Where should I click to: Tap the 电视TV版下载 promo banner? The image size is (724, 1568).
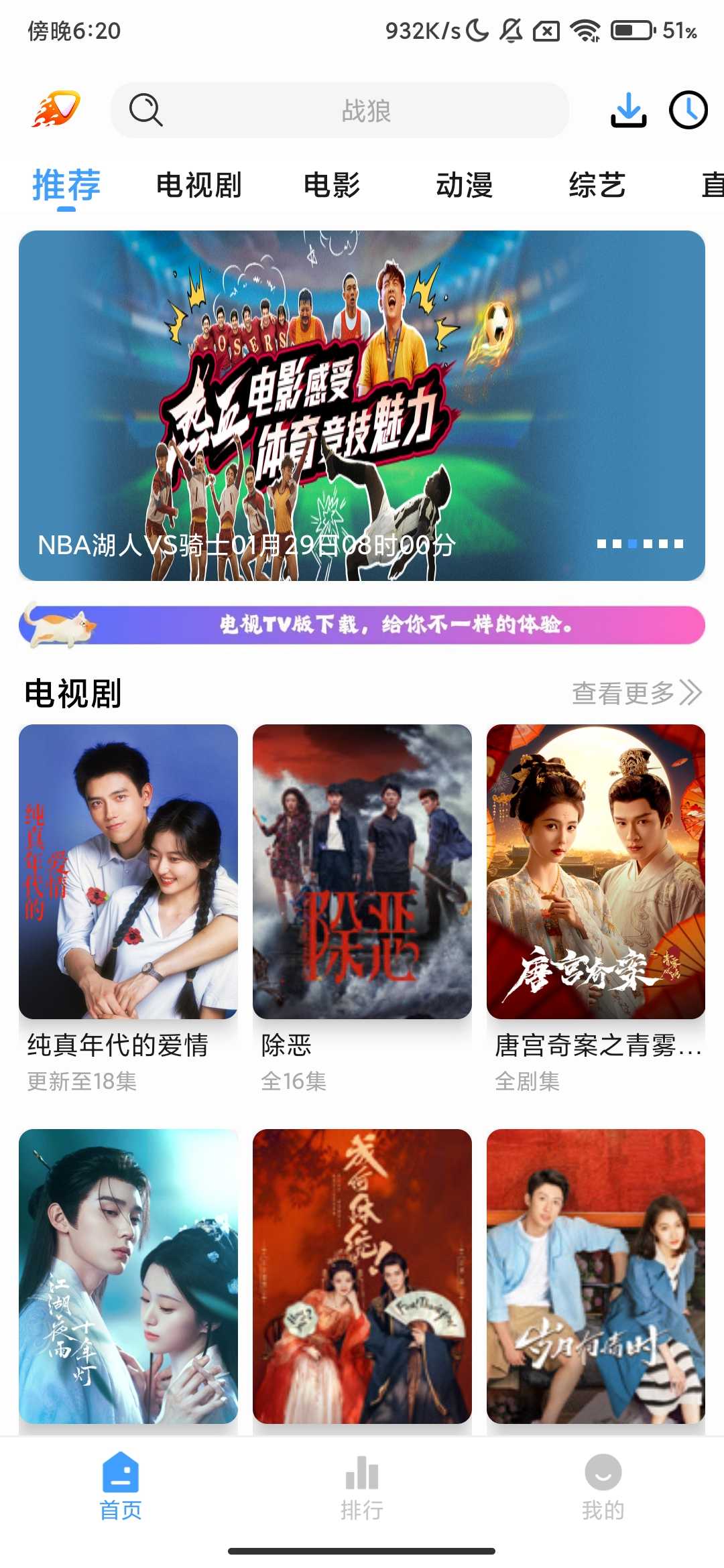tap(362, 625)
